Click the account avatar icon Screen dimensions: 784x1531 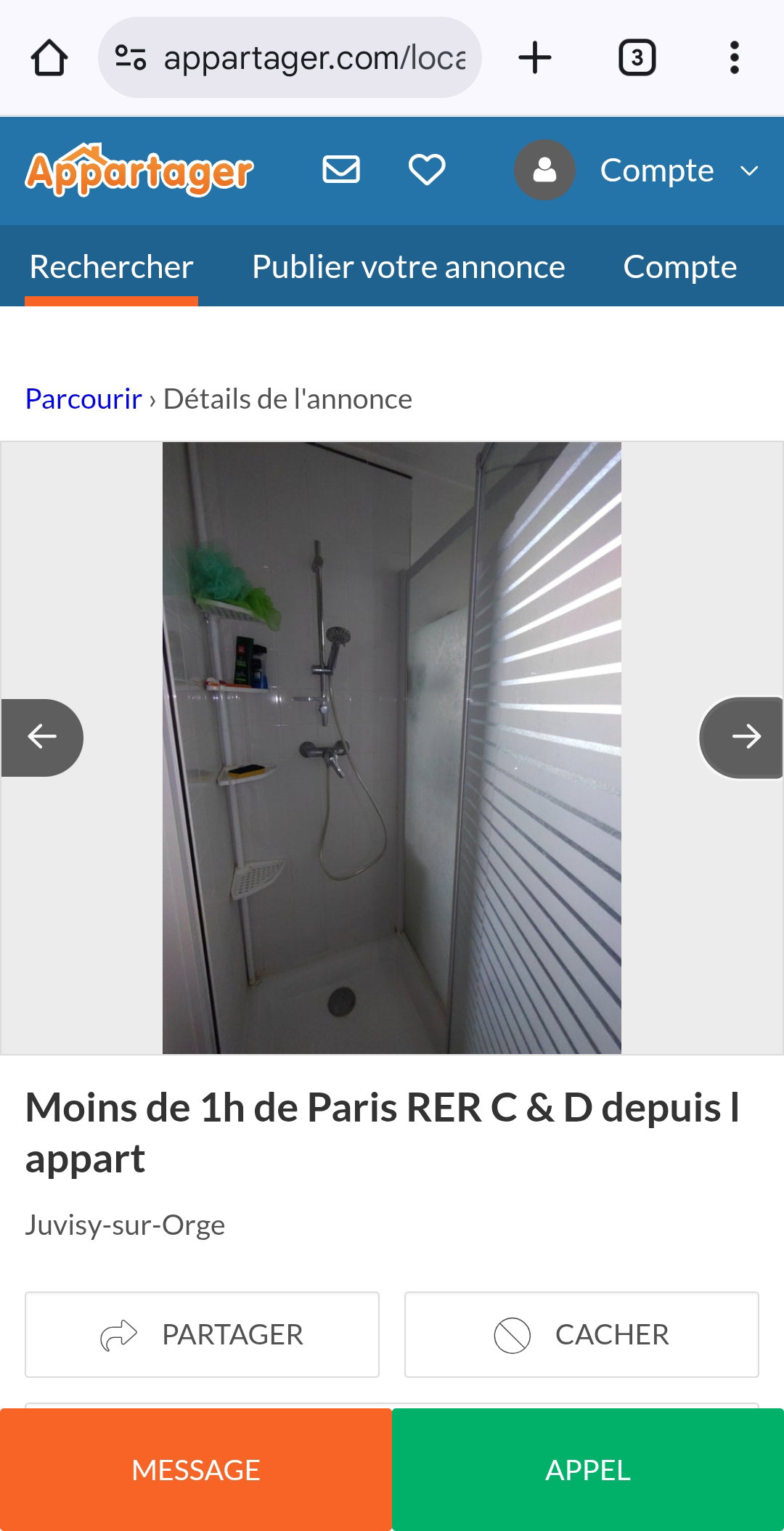[x=544, y=169]
